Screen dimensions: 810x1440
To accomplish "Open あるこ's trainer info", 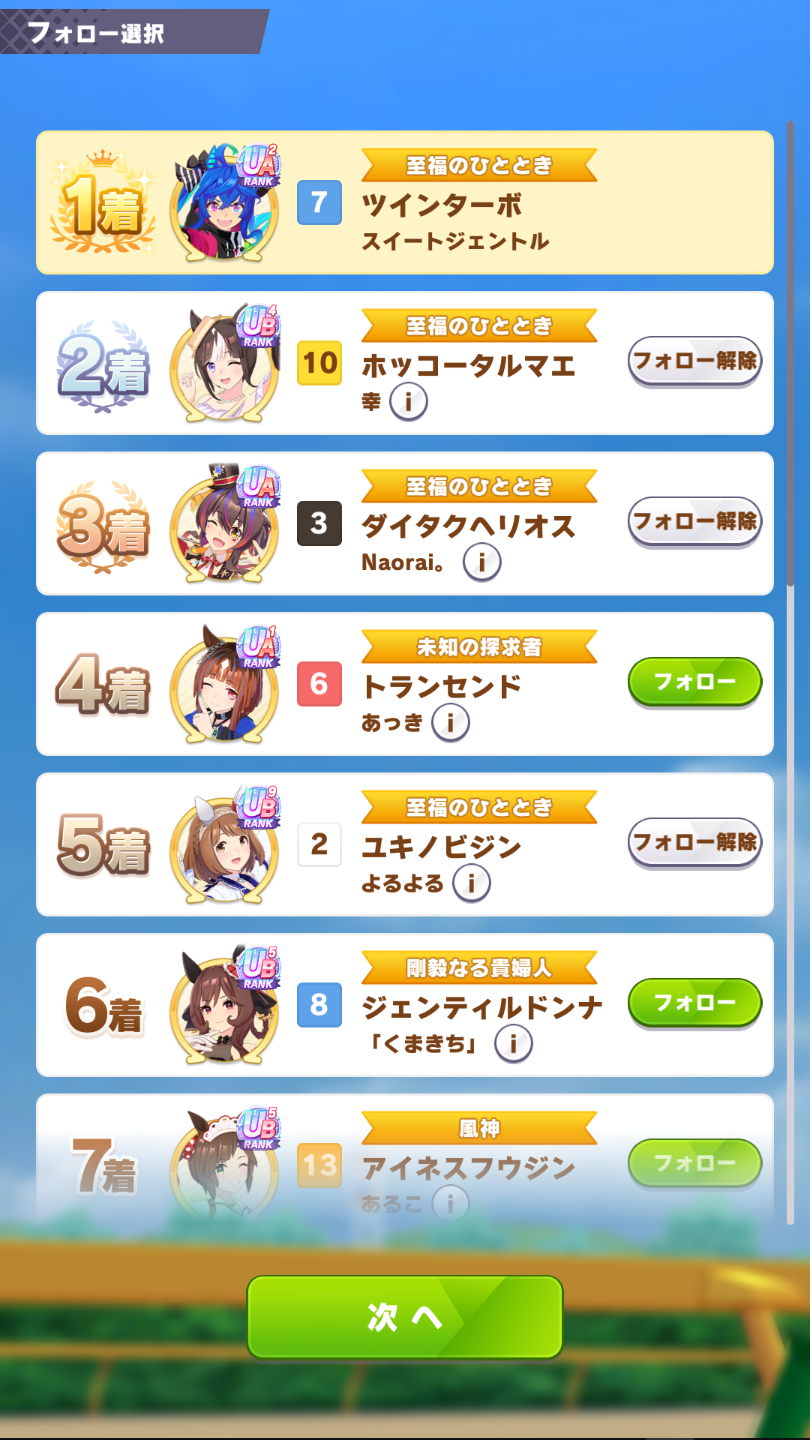I will (450, 1204).
